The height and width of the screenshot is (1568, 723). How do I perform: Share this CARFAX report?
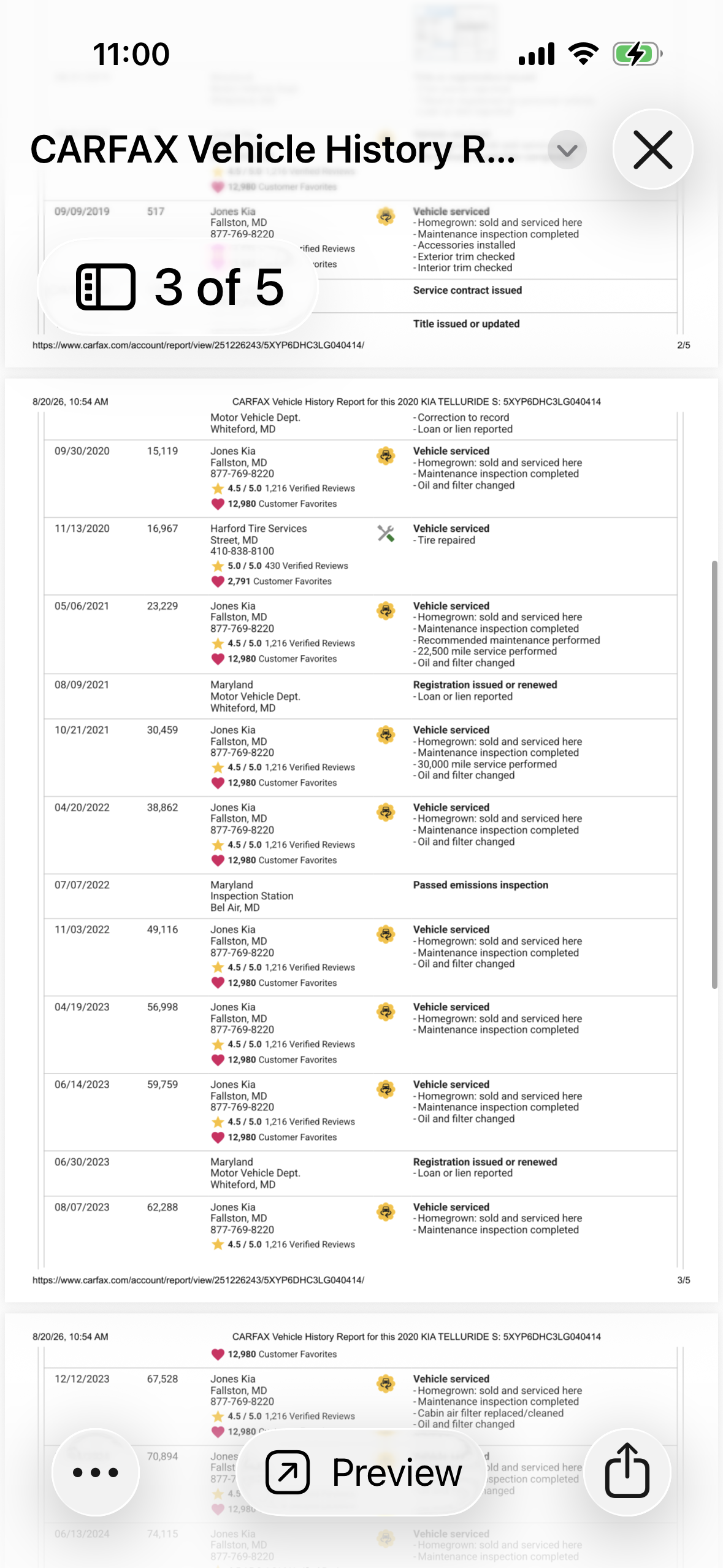tap(627, 1472)
